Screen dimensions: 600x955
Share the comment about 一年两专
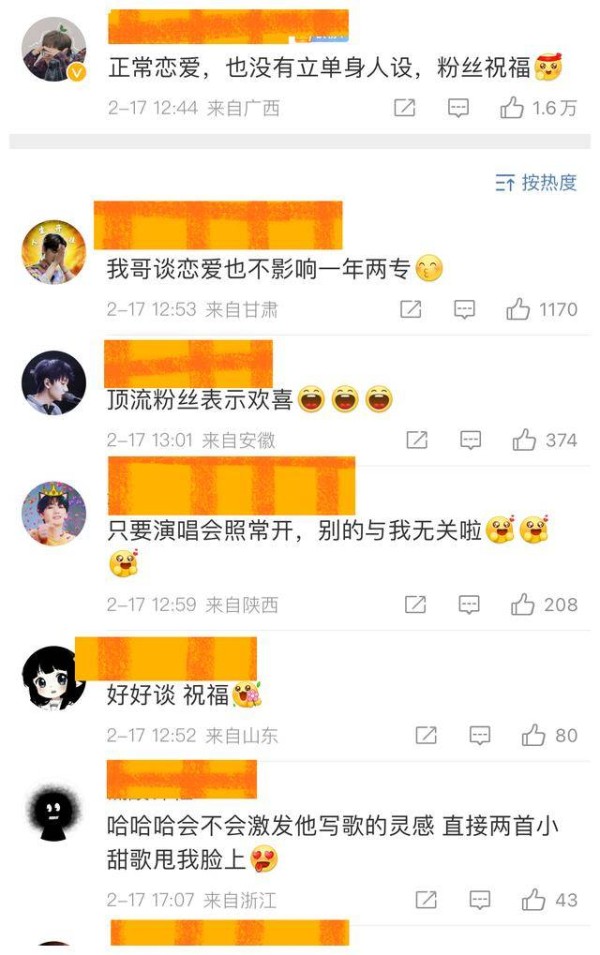click(x=410, y=310)
